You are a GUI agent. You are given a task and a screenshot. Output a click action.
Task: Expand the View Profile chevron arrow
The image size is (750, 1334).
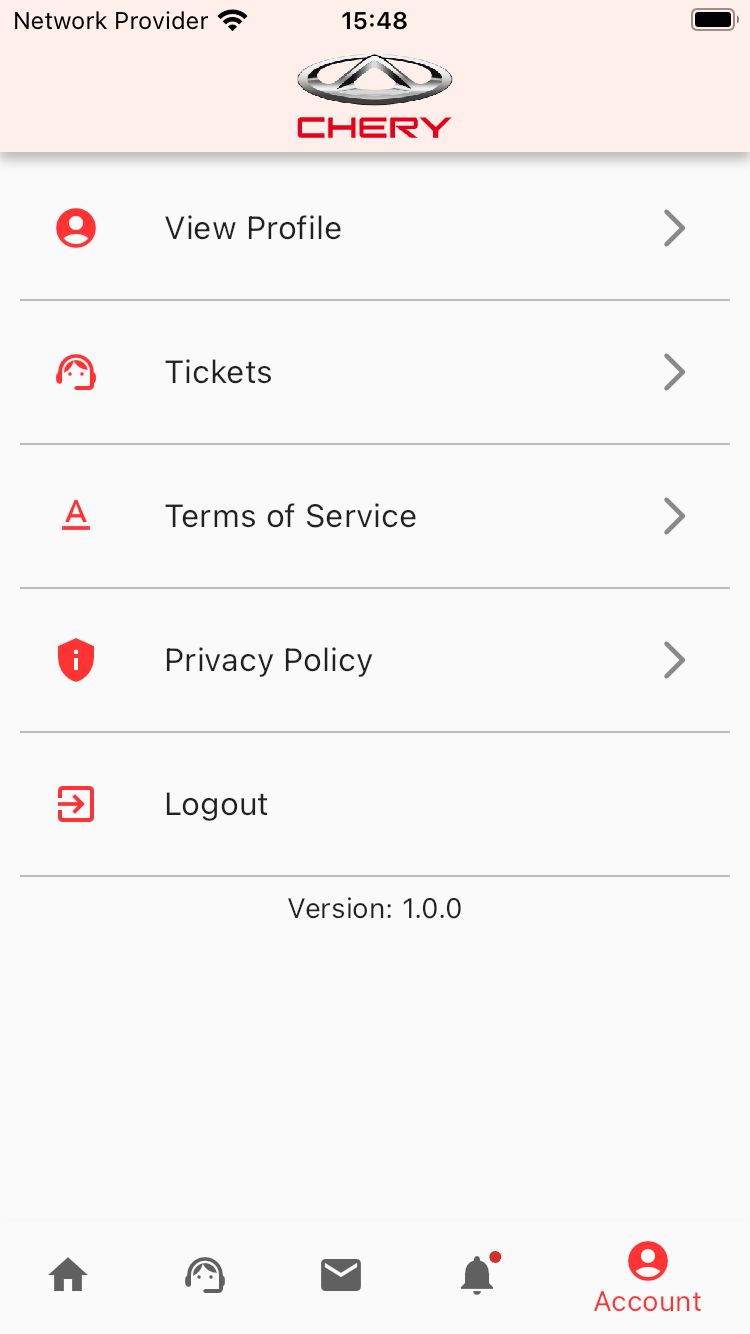point(674,228)
